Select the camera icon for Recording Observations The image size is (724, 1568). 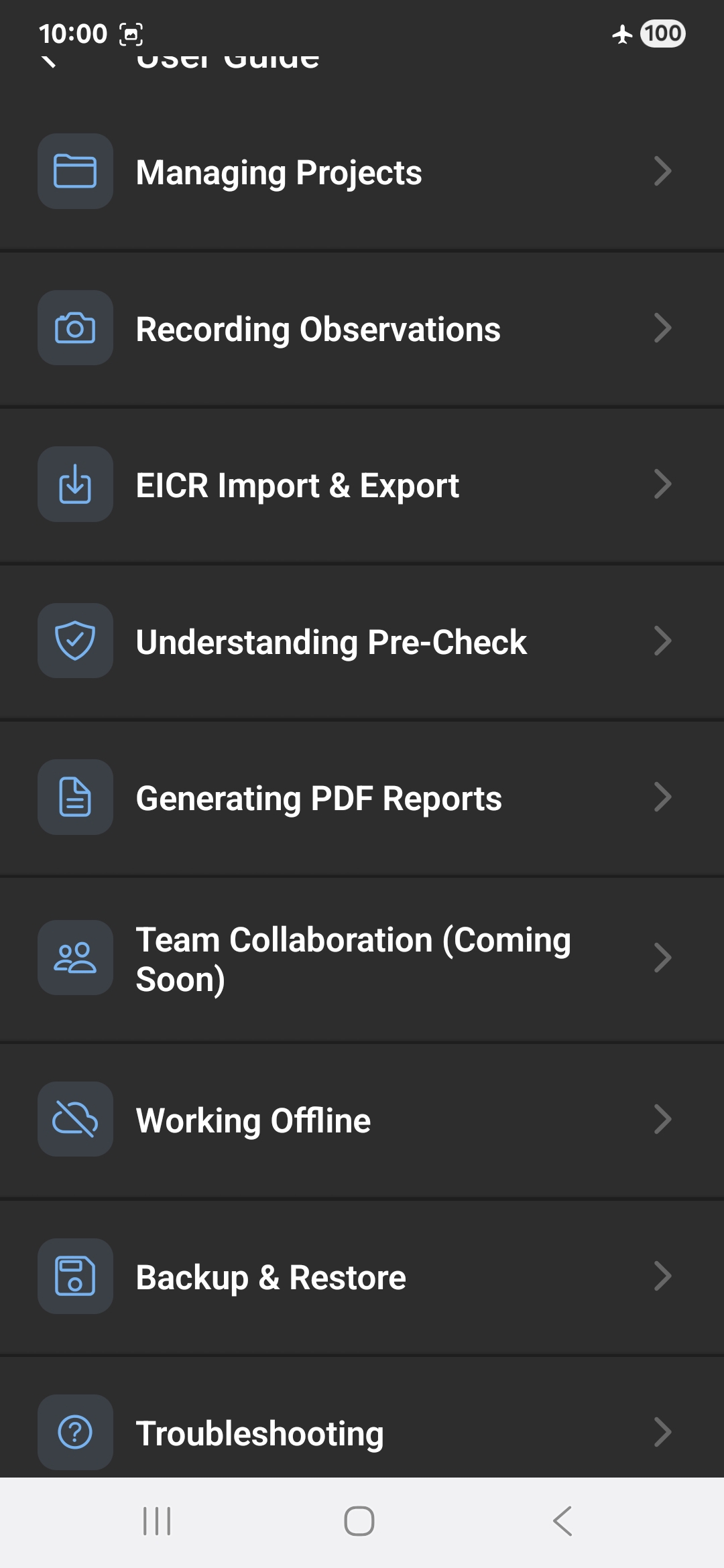pos(75,328)
